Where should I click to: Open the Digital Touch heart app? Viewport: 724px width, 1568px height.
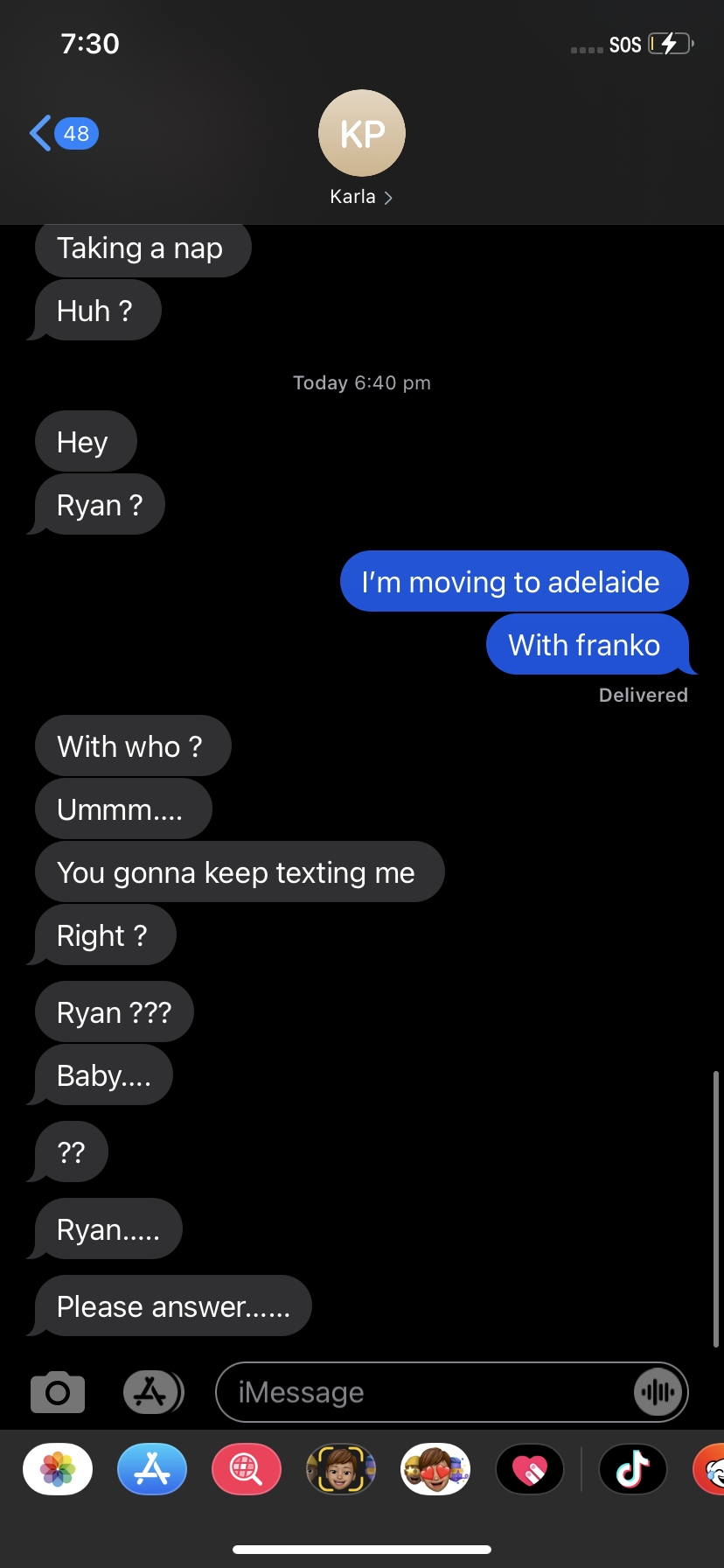pos(530,1469)
